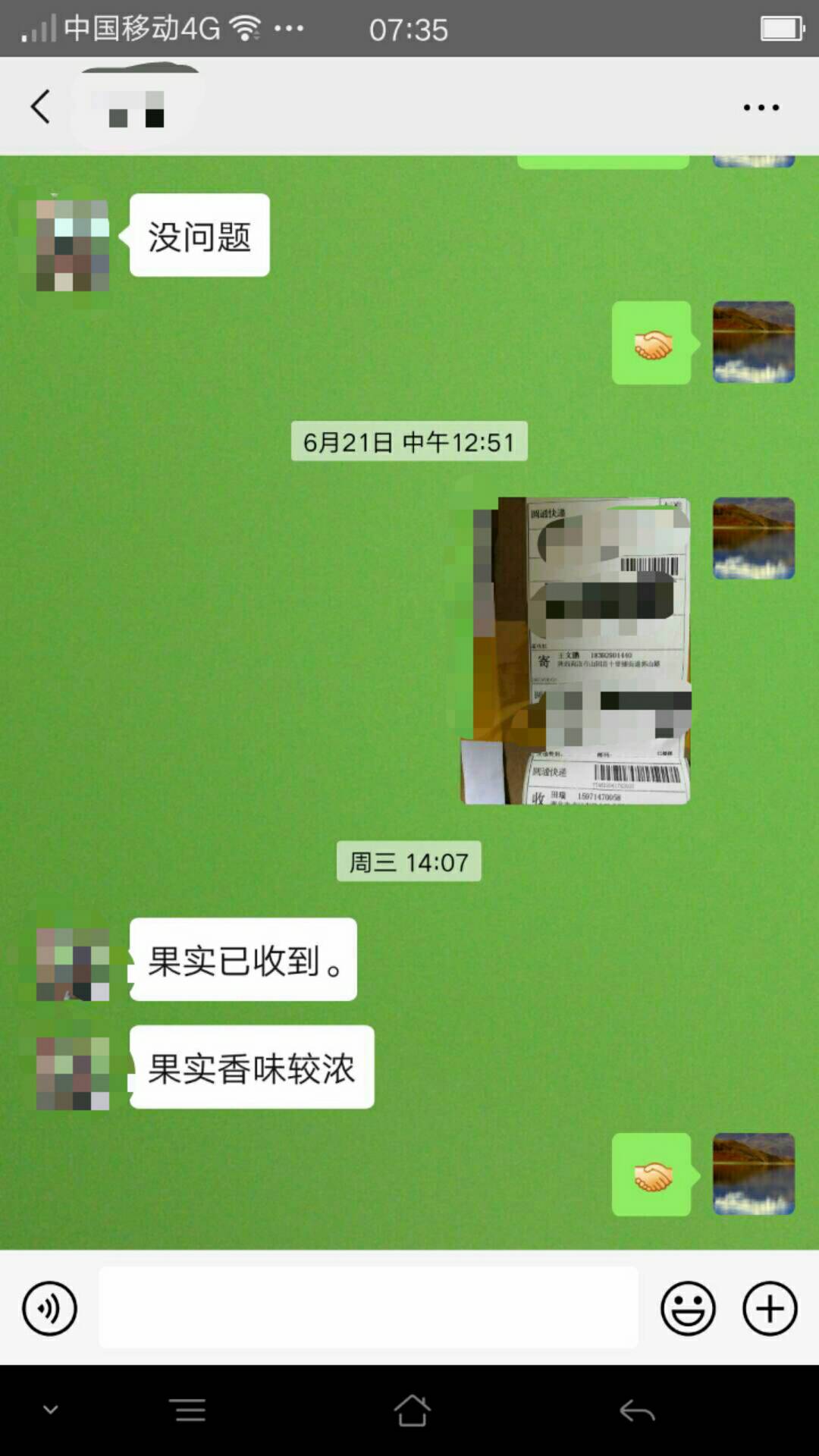Go back to the chat list
The width and height of the screenshot is (819, 1456).
click(40, 107)
